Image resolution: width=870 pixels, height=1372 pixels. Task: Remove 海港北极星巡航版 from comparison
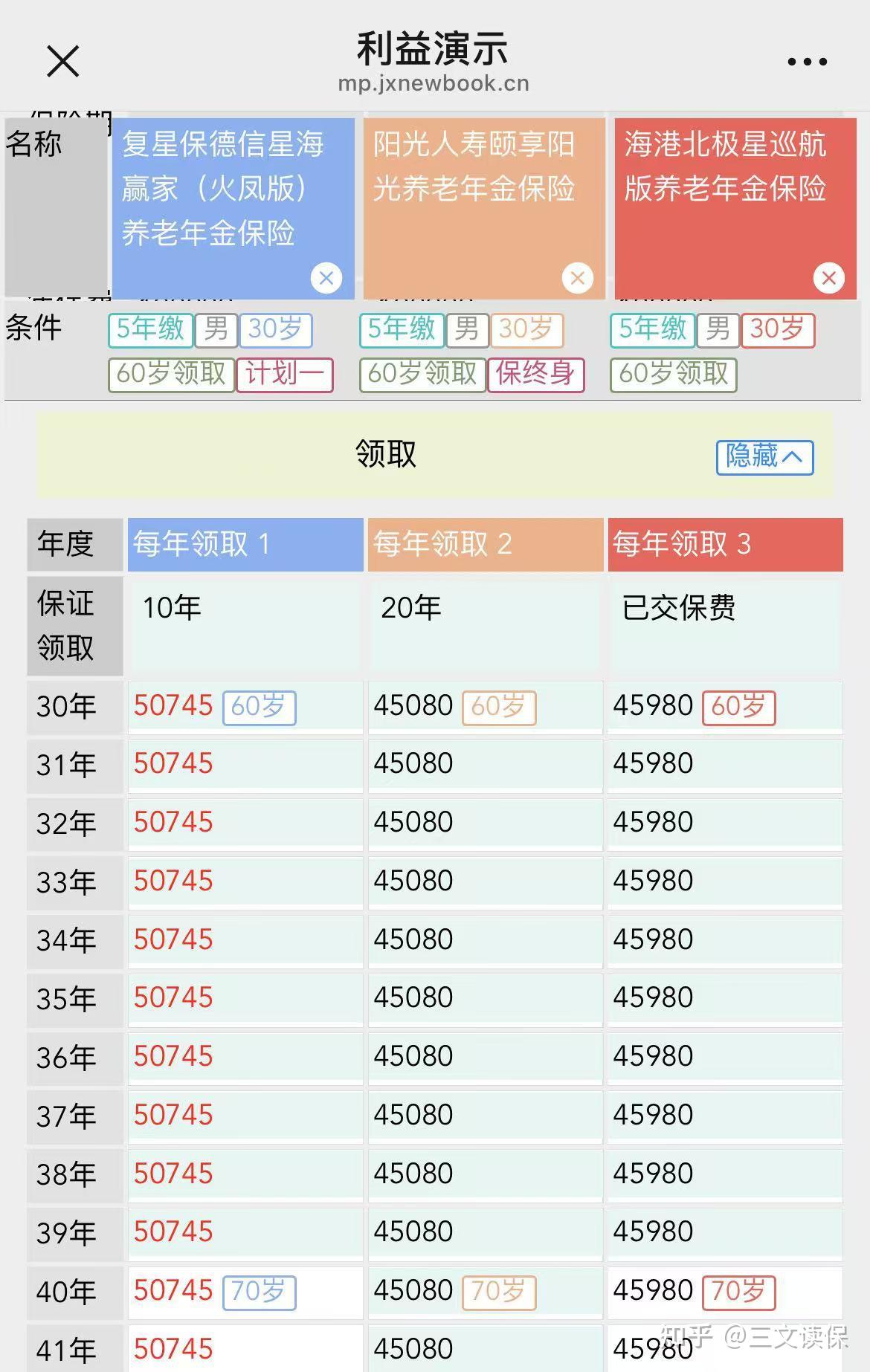828,278
